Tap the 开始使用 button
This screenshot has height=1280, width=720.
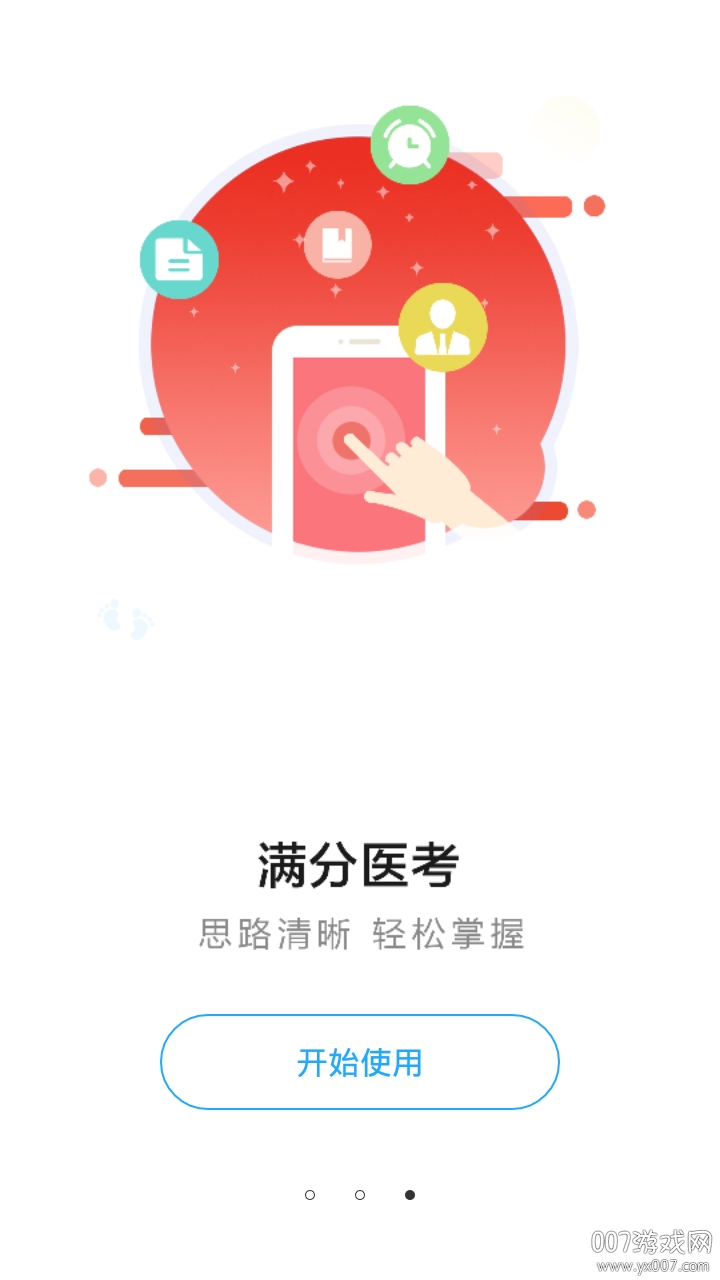click(359, 1062)
